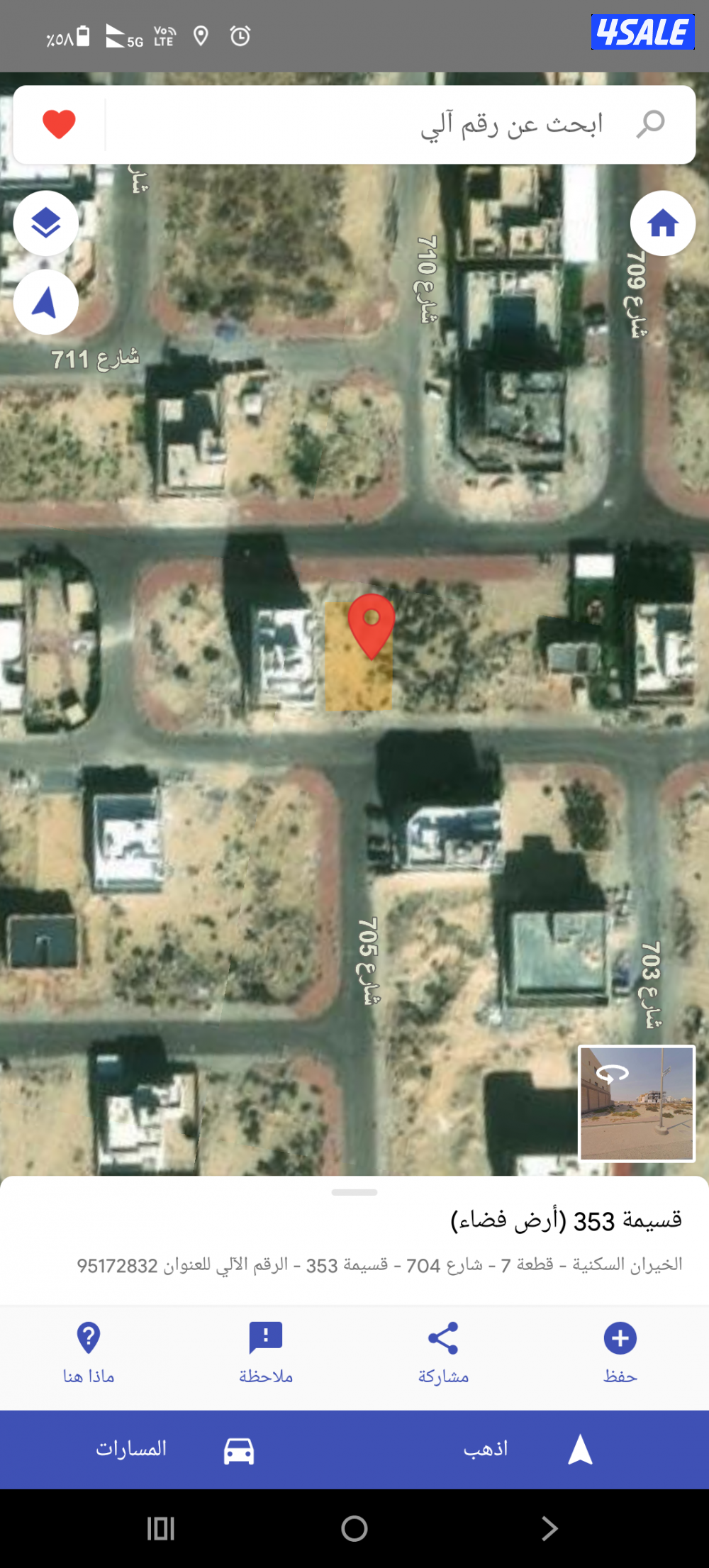Open favorites with the red heart icon
Viewport: 709px width, 1568px height.
tap(59, 125)
